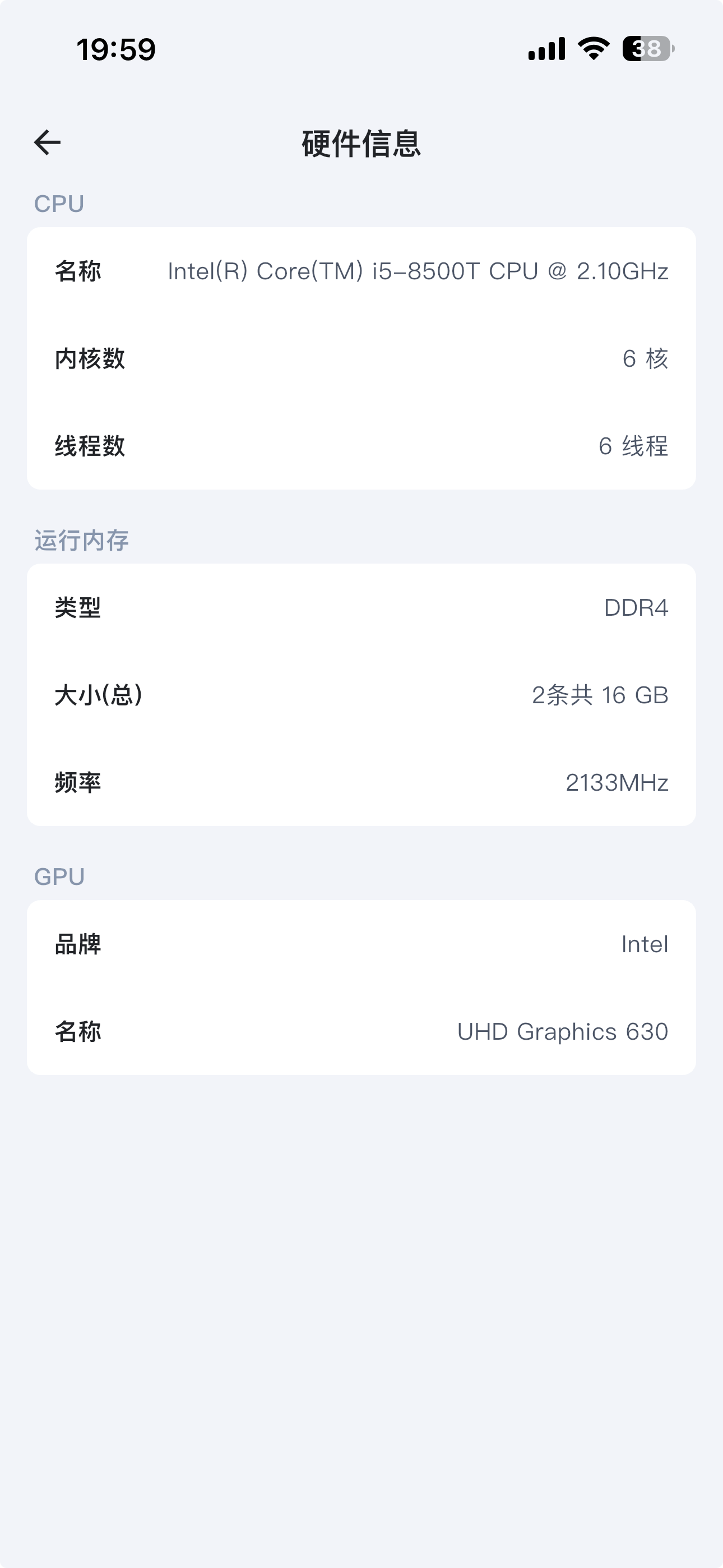The width and height of the screenshot is (723, 1568).
Task: Tap the 硬件信息 page title
Action: tap(361, 142)
